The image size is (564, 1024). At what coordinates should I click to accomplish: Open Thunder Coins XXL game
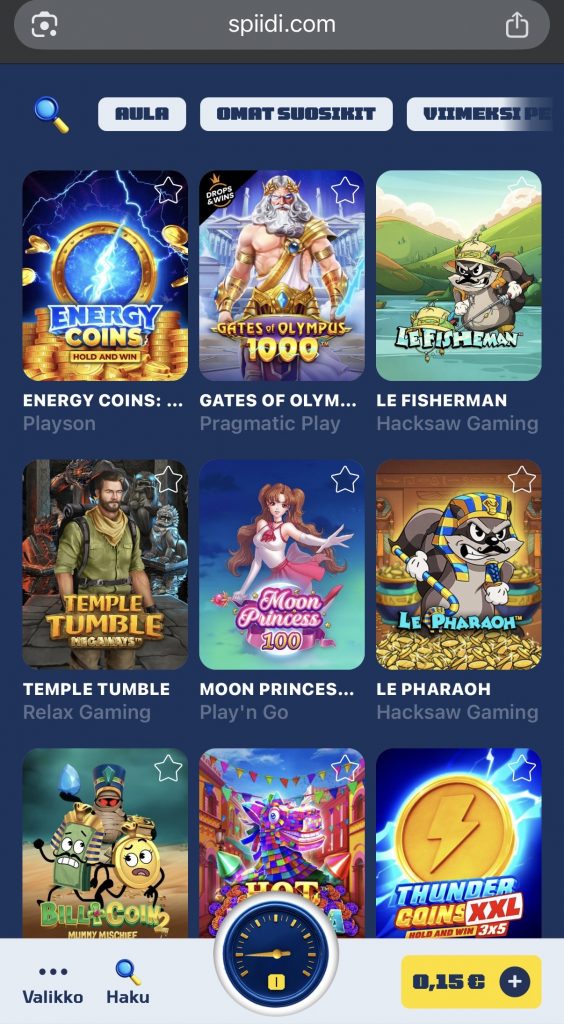[x=458, y=843]
